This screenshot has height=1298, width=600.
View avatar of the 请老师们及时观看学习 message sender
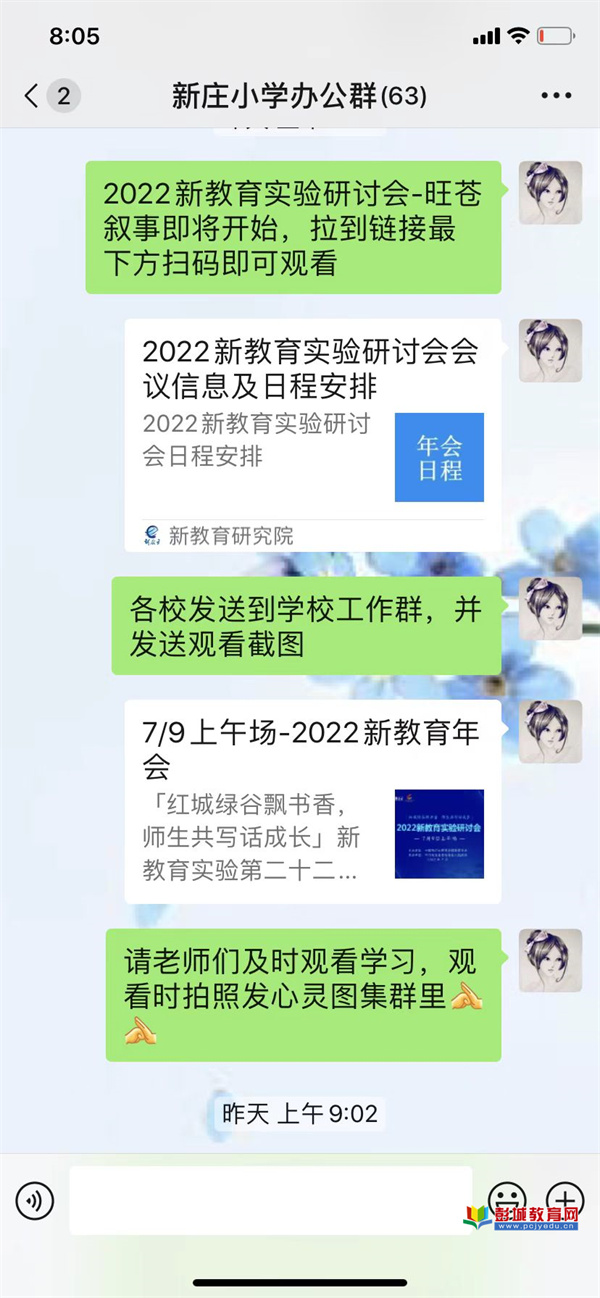click(x=550, y=960)
